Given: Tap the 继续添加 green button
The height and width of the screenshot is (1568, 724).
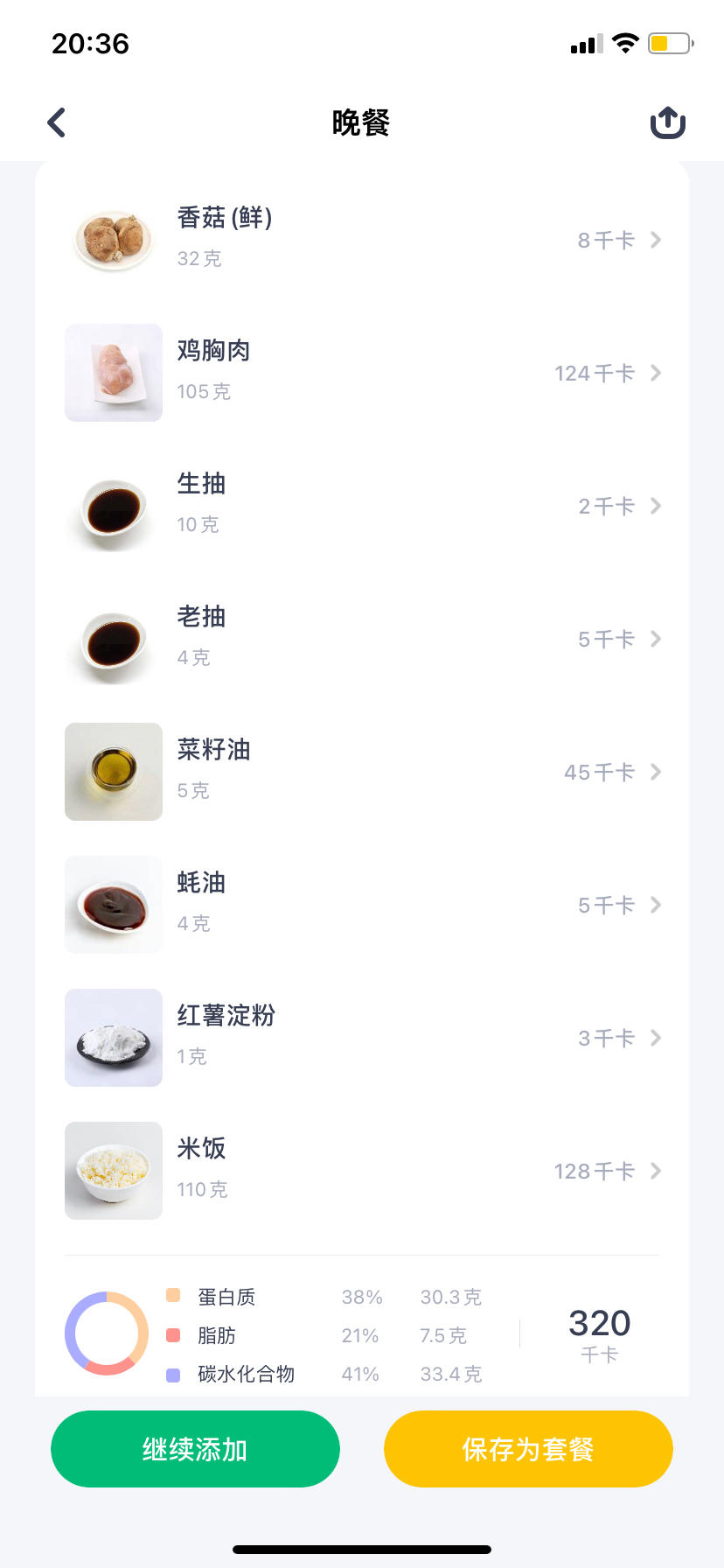Looking at the screenshot, I should coord(195,1449).
